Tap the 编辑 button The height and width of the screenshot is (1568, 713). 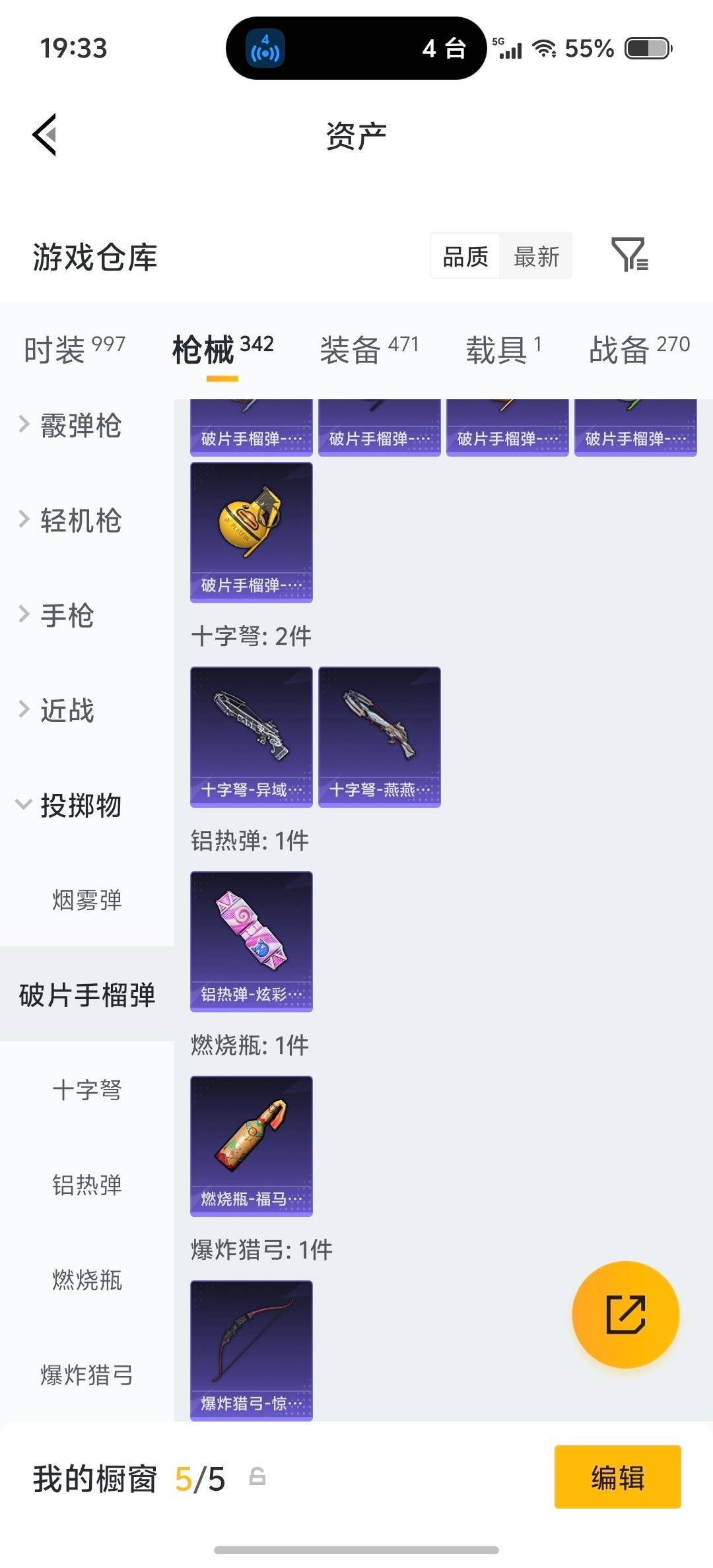(617, 1478)
